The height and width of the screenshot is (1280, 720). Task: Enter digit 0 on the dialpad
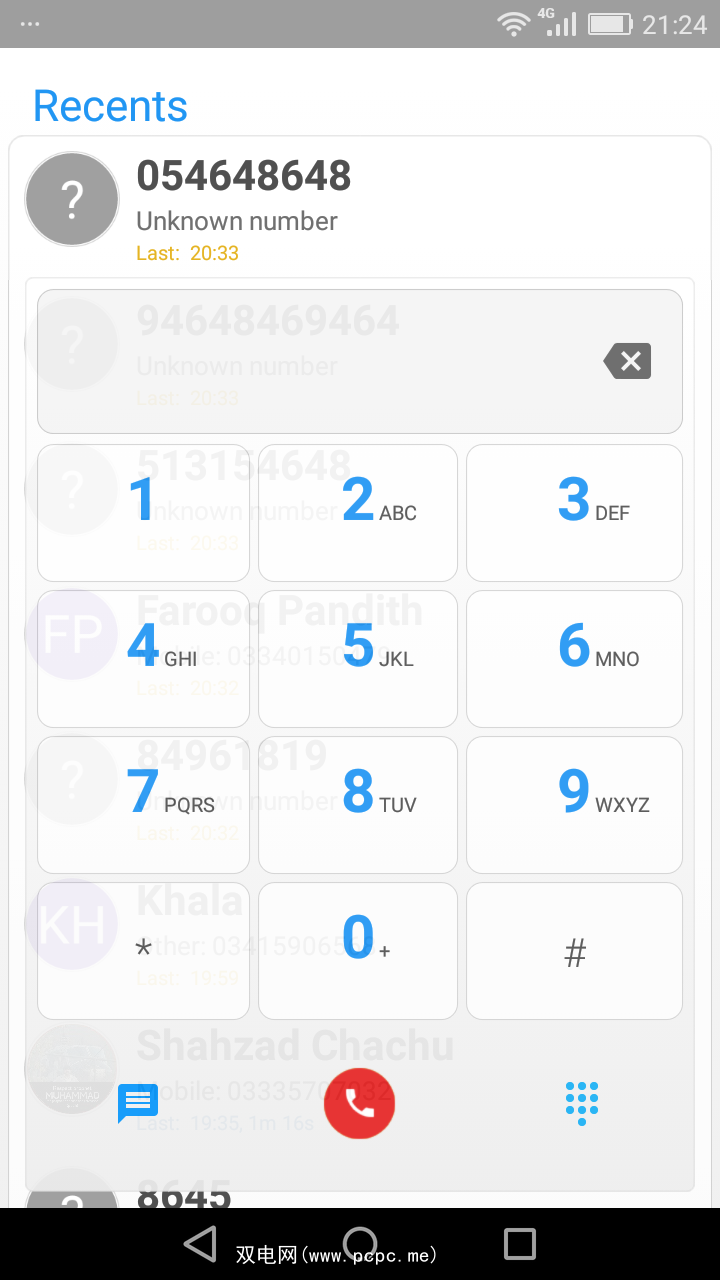[x=358, y=950]
